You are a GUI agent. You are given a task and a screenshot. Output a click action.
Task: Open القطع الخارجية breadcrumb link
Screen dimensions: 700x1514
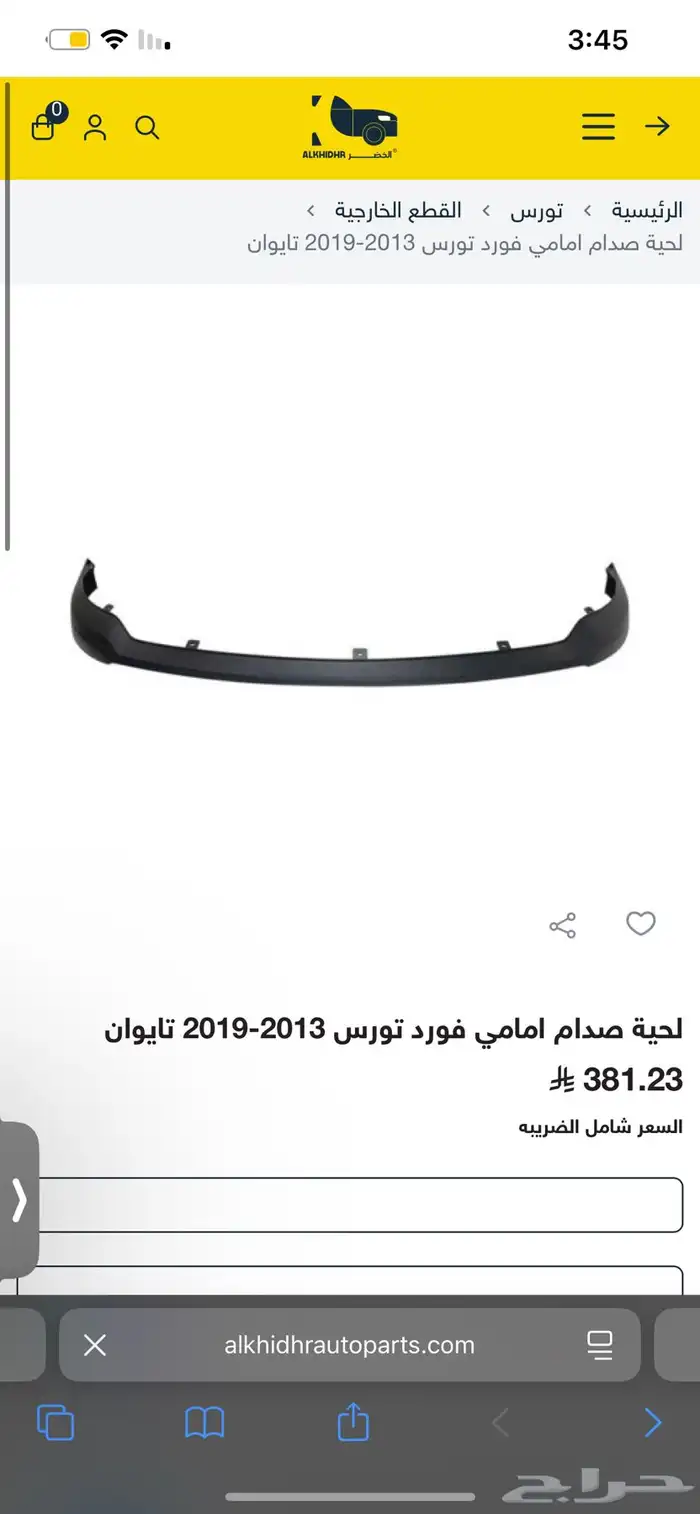[x=398, y=211]
